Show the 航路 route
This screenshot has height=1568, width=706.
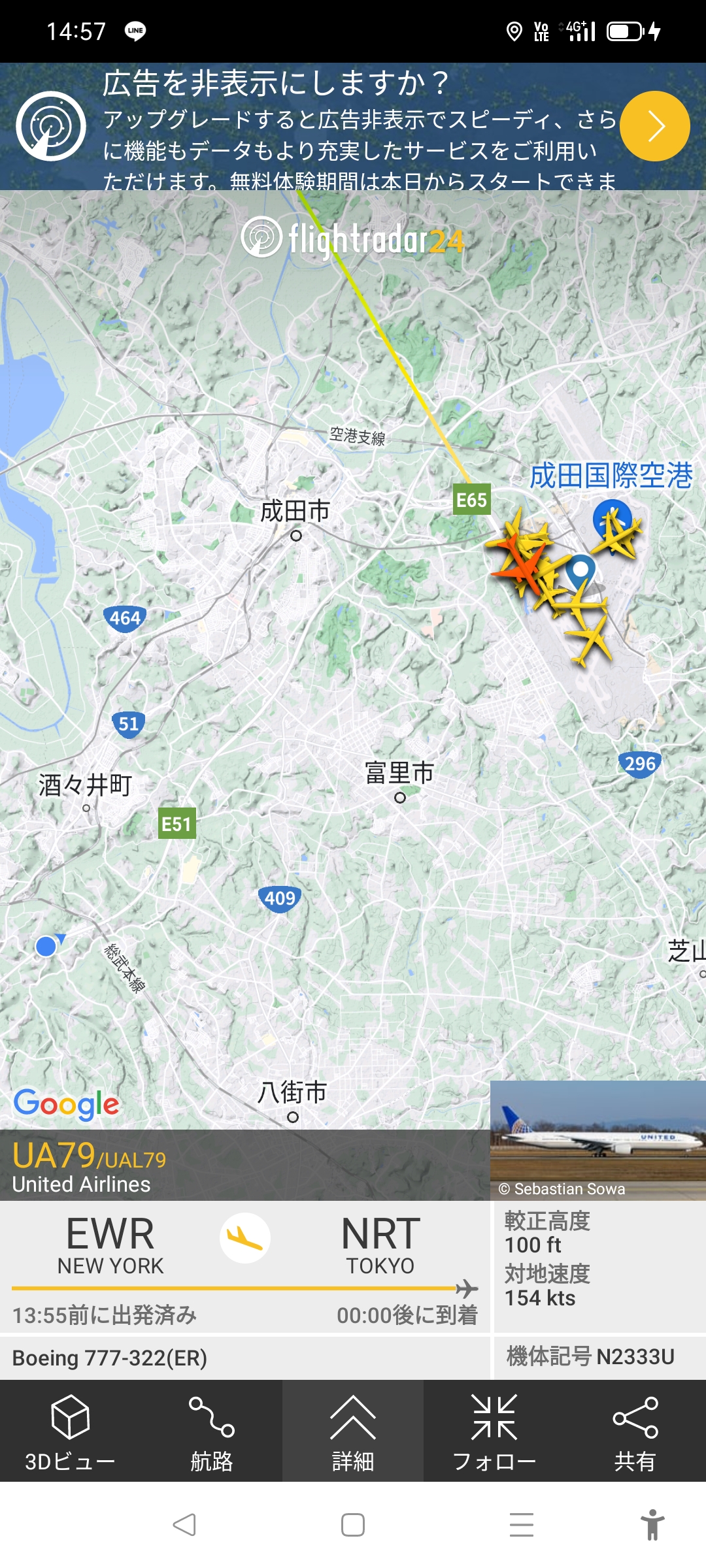[211, 1432]
